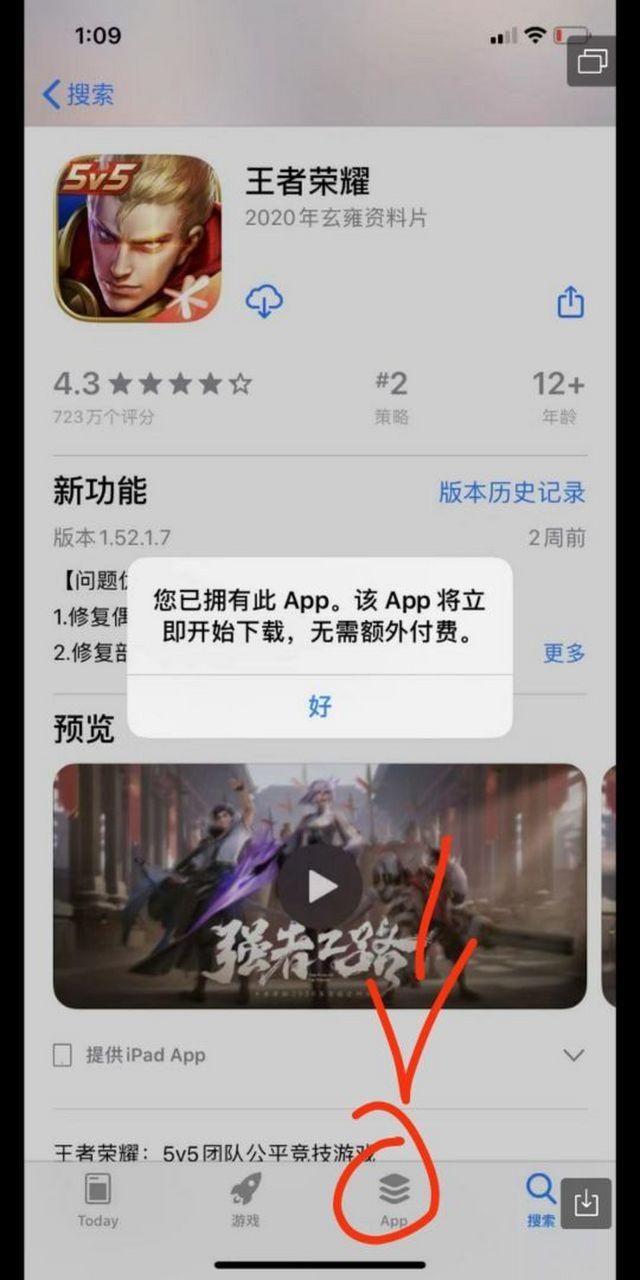Open 版本历史记录

coord(512,492)
